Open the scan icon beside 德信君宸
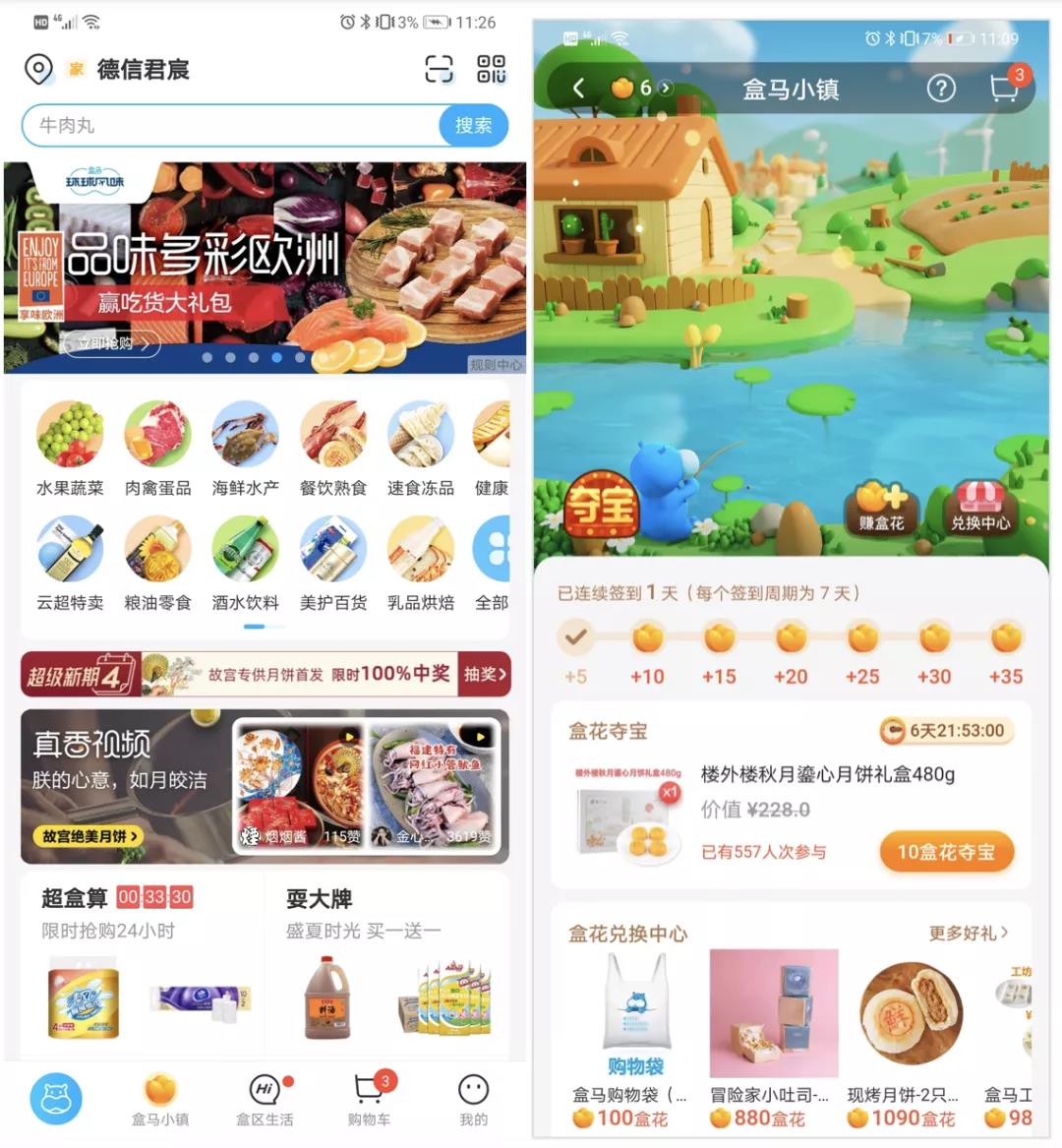The height and width of the screenshot is (1148, 1062). [439, 69]
